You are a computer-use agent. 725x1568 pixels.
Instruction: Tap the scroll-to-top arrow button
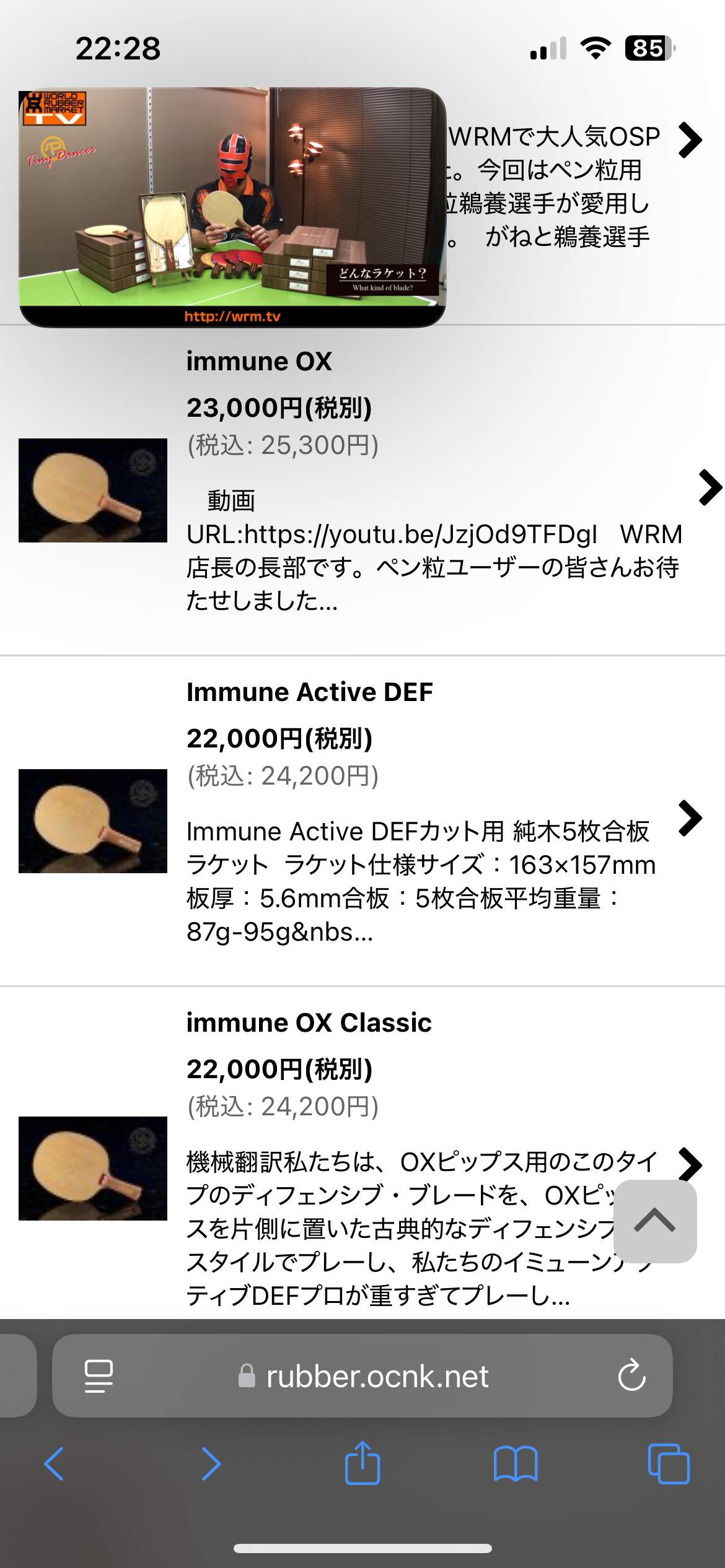pos(654,1221)
